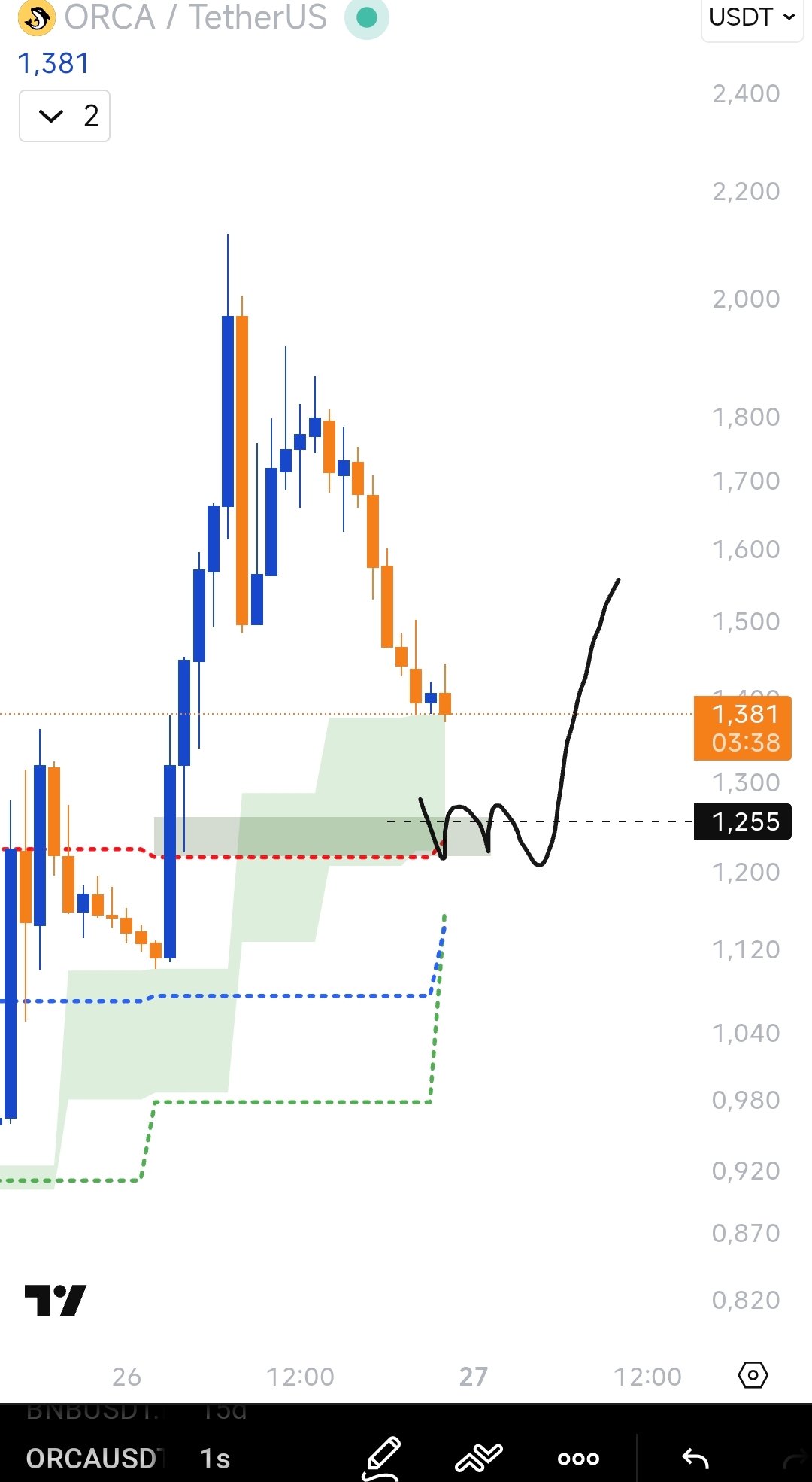Change the 1s timeframe interval

(x=215, y=1459)
